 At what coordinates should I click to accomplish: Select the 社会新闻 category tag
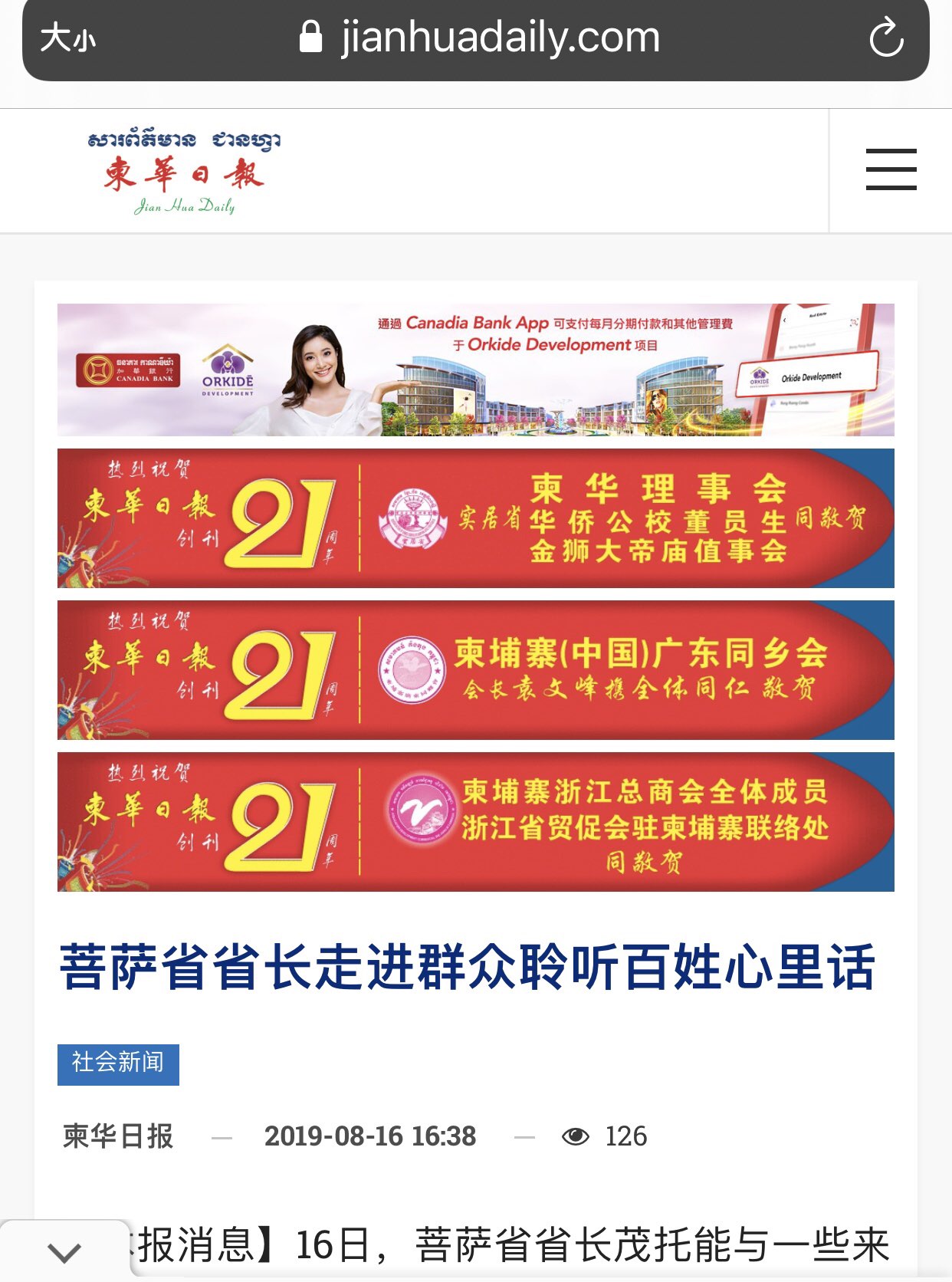click(118, 1064)
